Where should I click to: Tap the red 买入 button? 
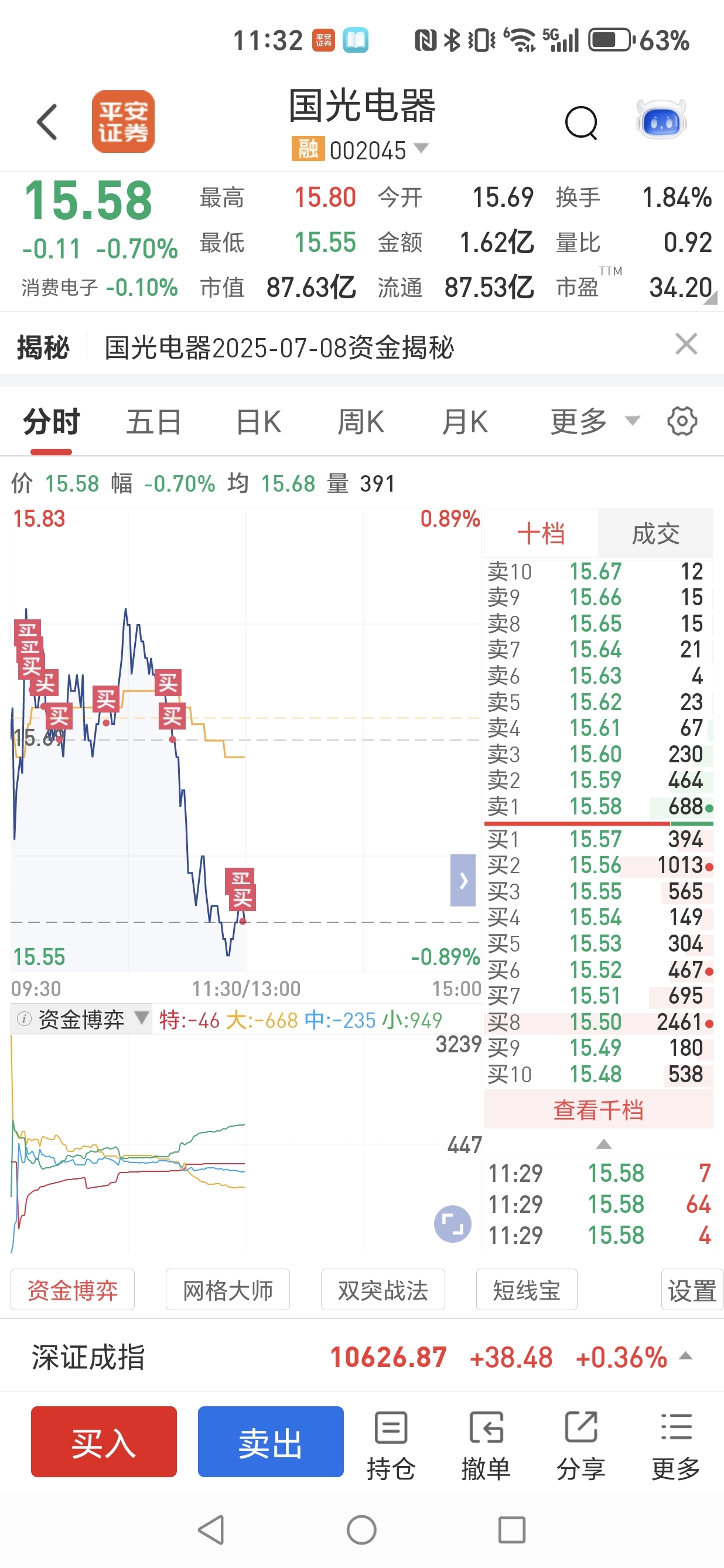pos(104,1441)
